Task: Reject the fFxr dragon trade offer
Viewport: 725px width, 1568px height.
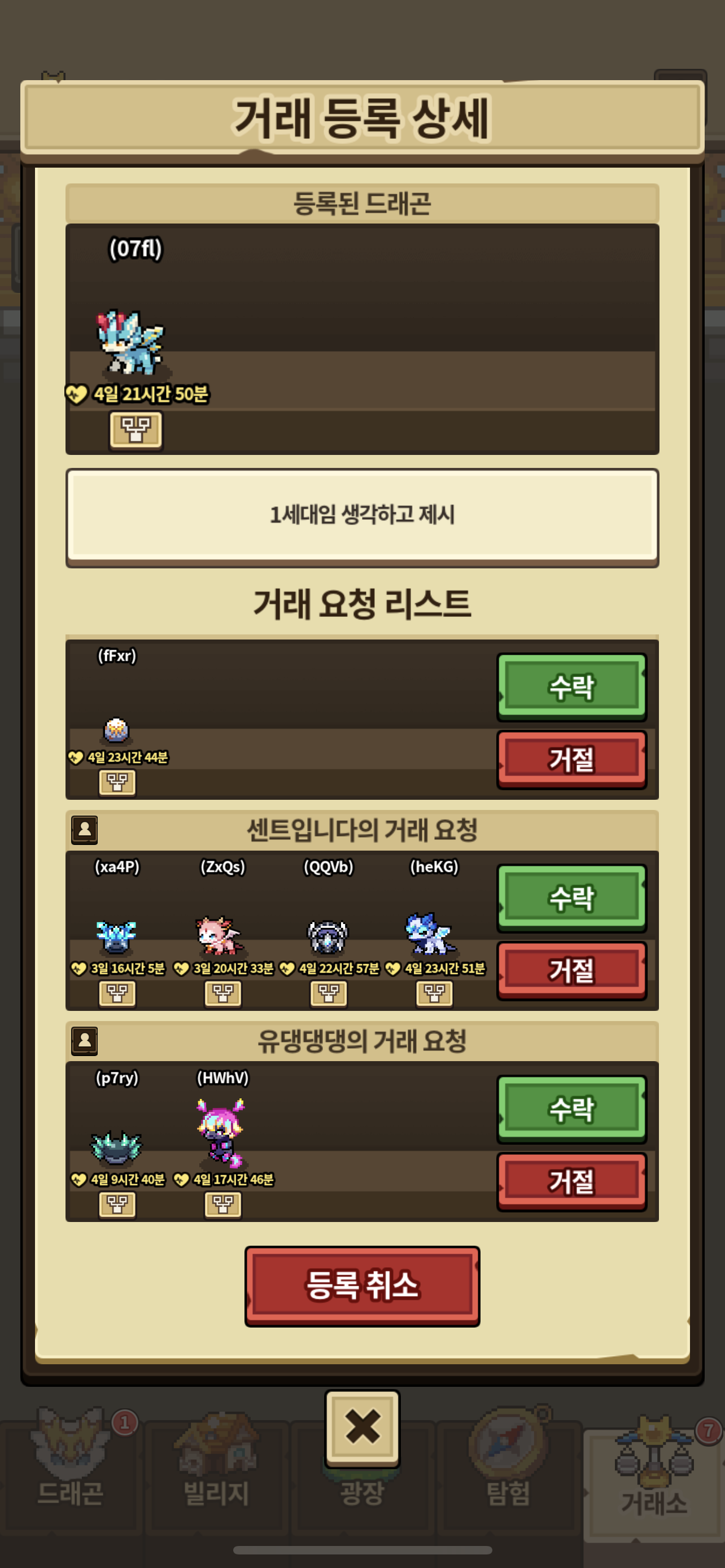Action: [571, 759]
